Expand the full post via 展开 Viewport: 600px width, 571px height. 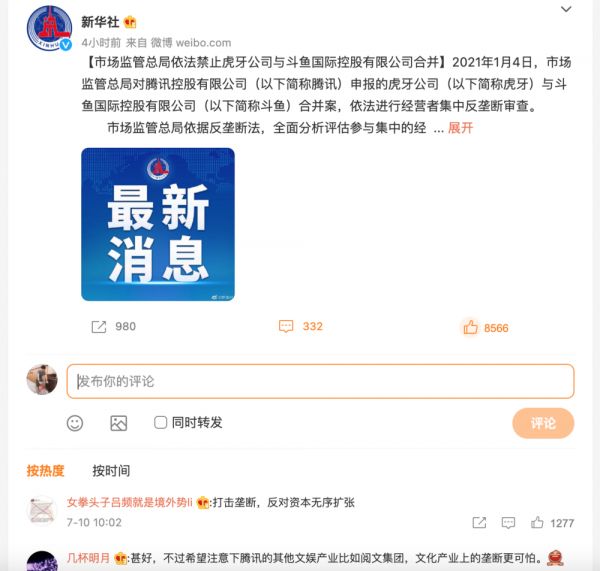click(x=460, y=128)
